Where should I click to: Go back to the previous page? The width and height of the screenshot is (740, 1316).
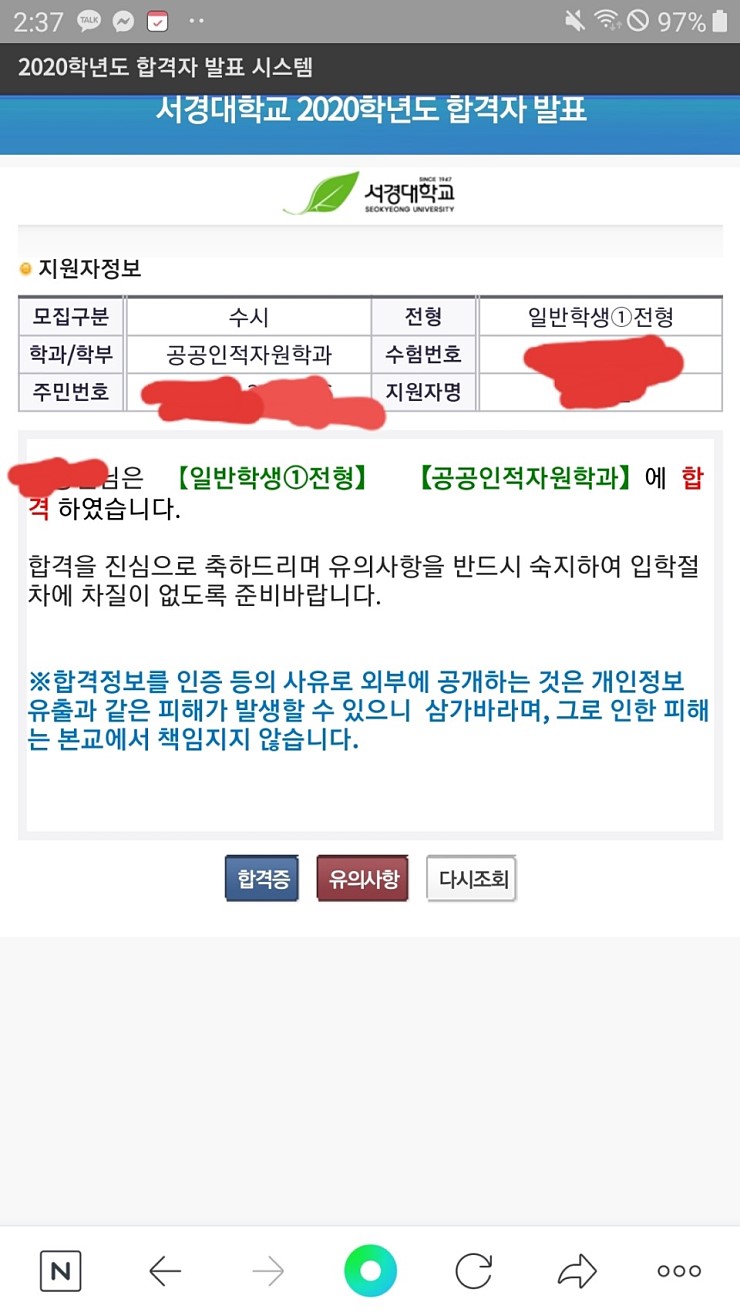coord(165,1271)
